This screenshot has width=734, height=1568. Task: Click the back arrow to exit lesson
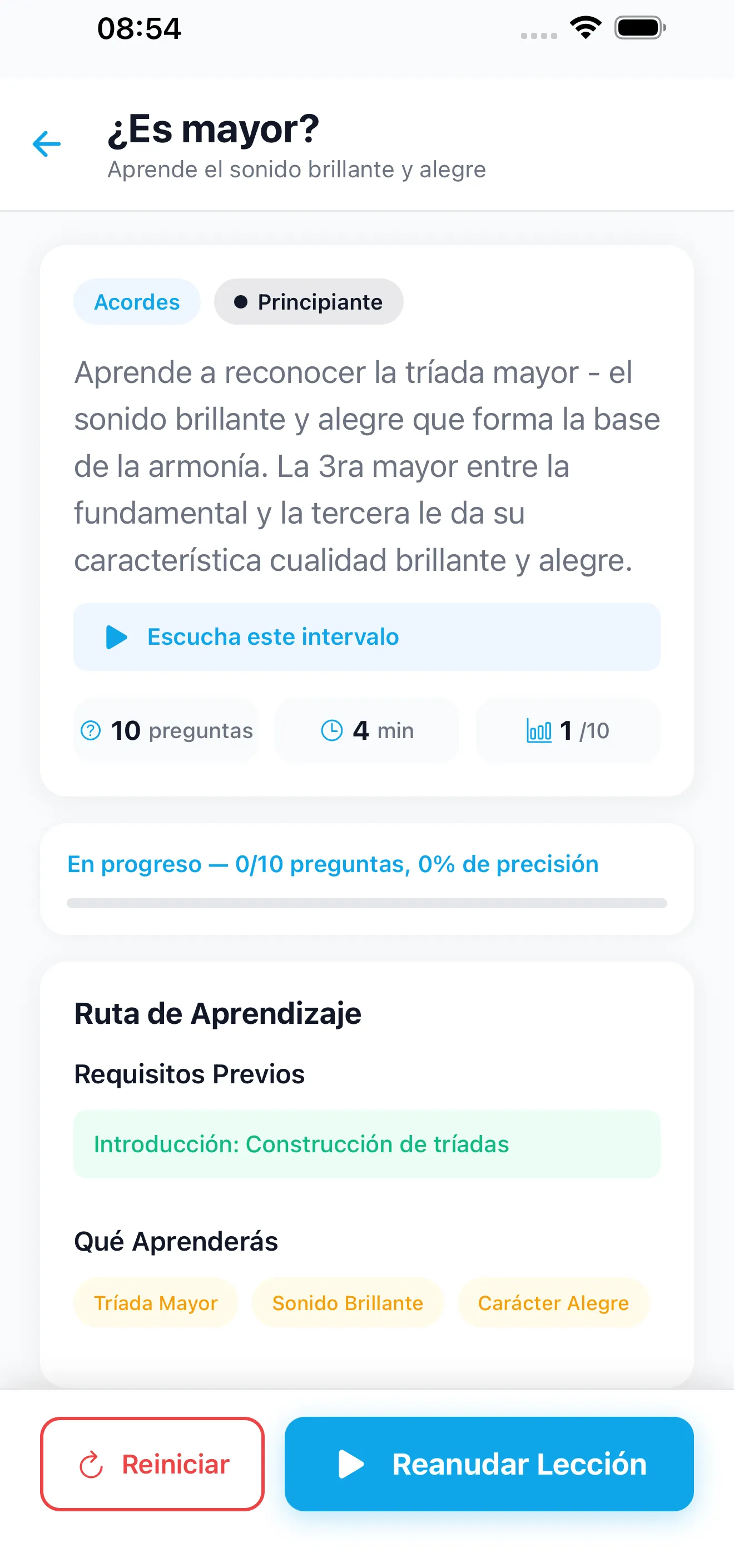46,145
